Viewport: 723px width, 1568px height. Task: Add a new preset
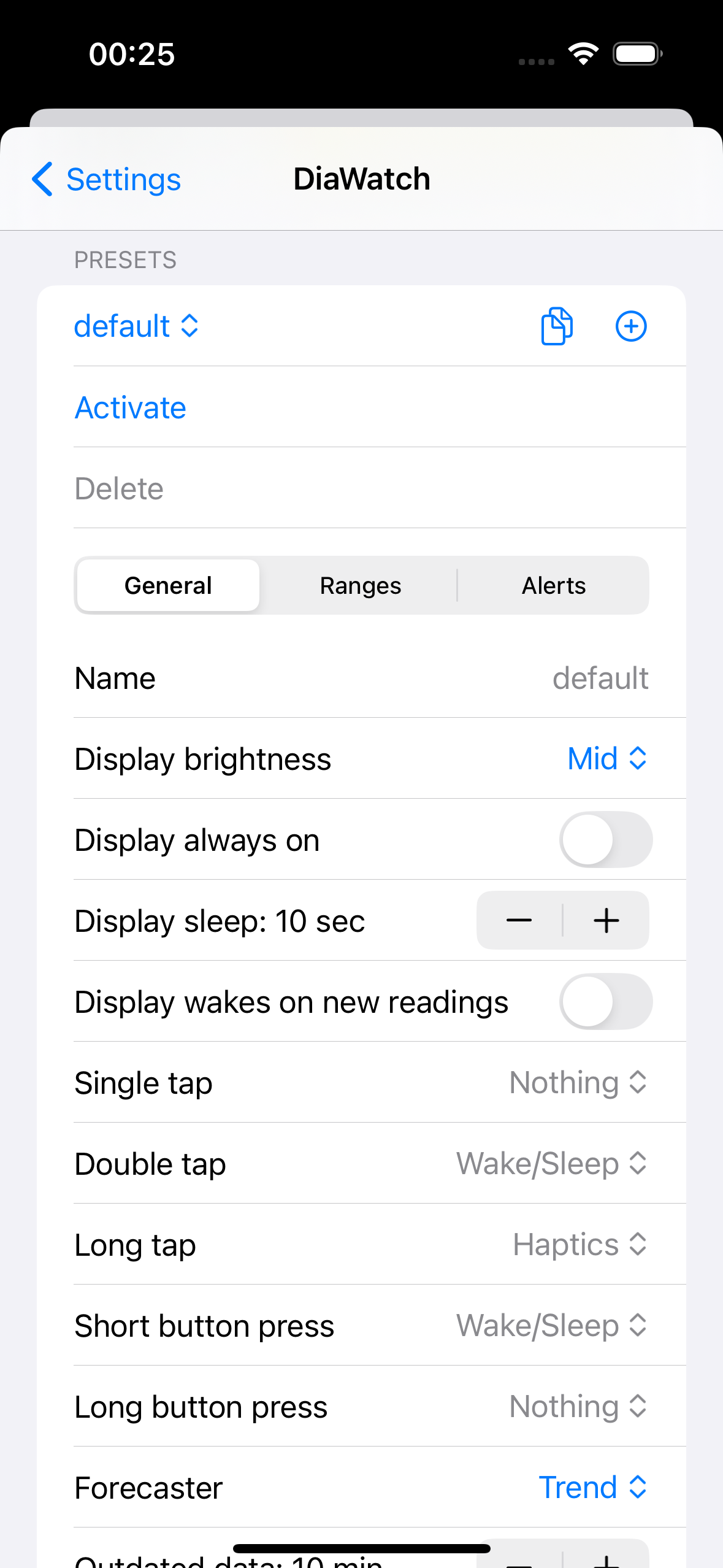pyautogui.click(x=631, y=326)
